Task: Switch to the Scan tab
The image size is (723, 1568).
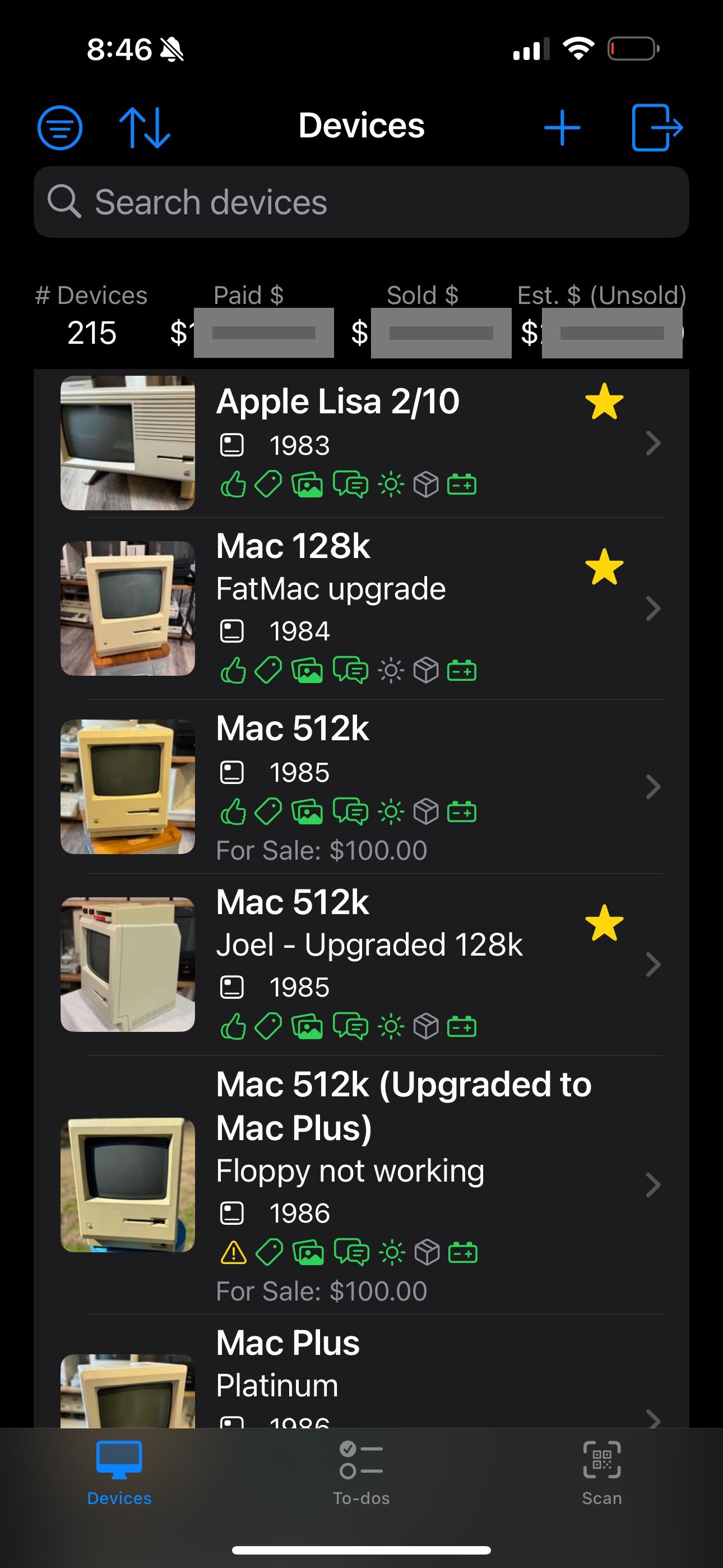Action: click(x=601, y=1472)
